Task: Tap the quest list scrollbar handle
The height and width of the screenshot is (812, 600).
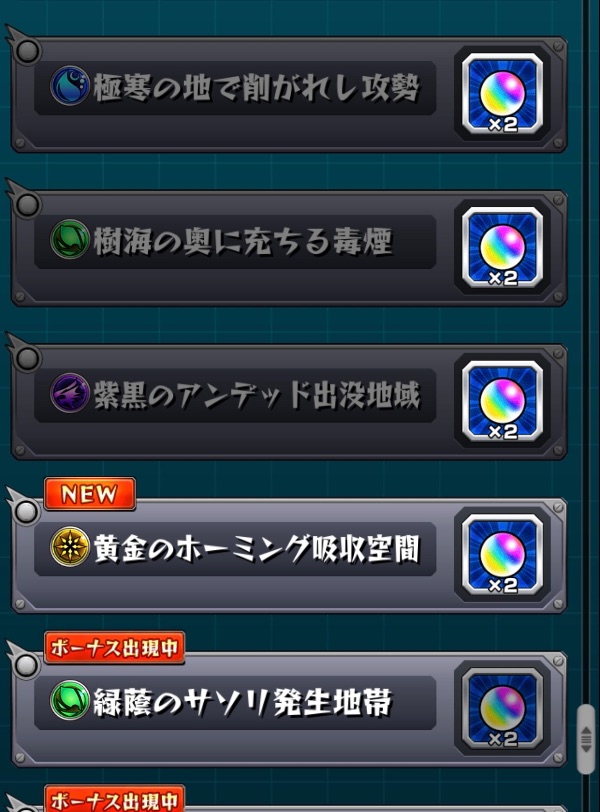Action: pos(587,740)
